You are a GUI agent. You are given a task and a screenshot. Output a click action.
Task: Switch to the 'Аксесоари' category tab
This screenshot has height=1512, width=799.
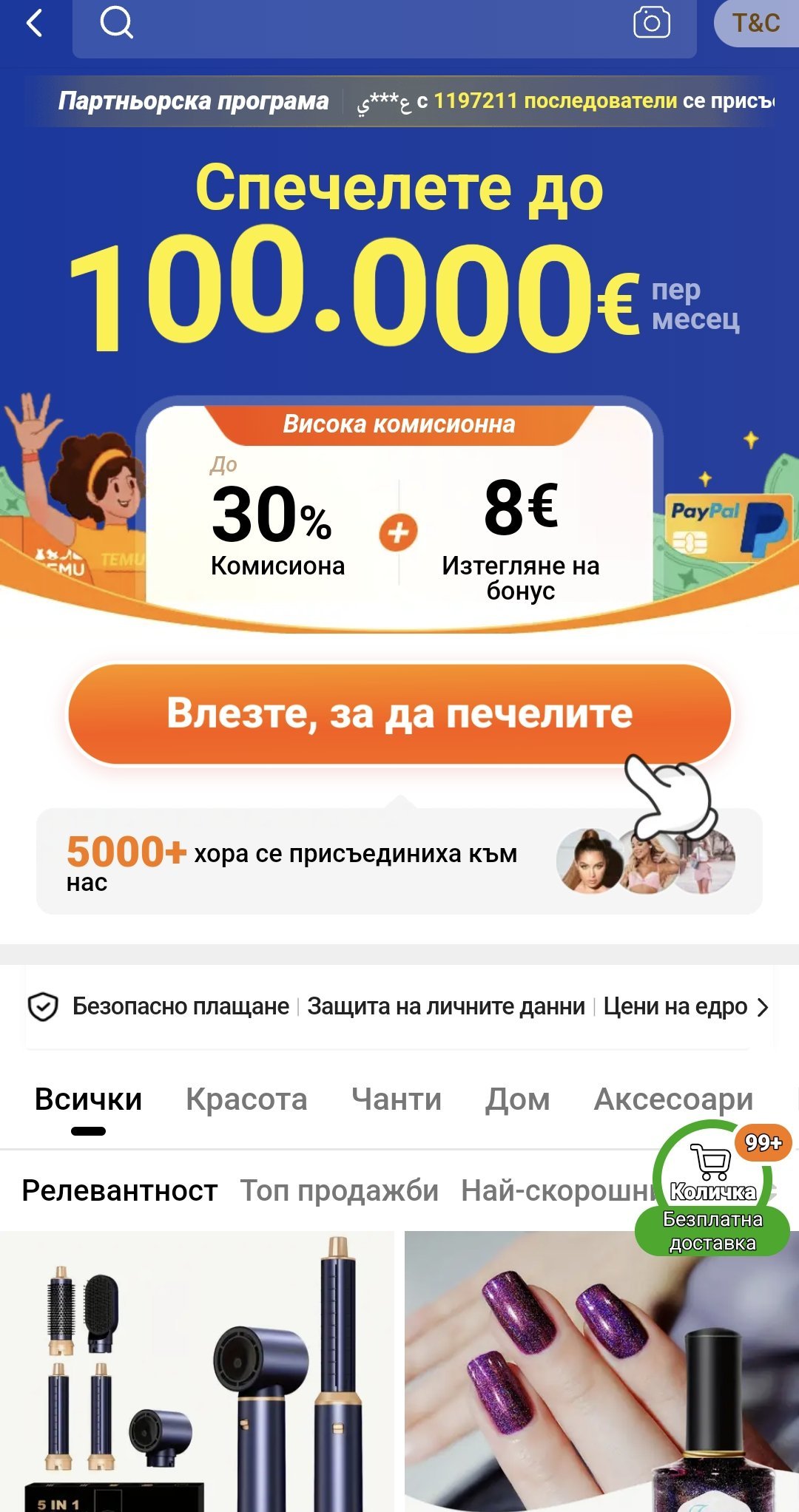673,1099
